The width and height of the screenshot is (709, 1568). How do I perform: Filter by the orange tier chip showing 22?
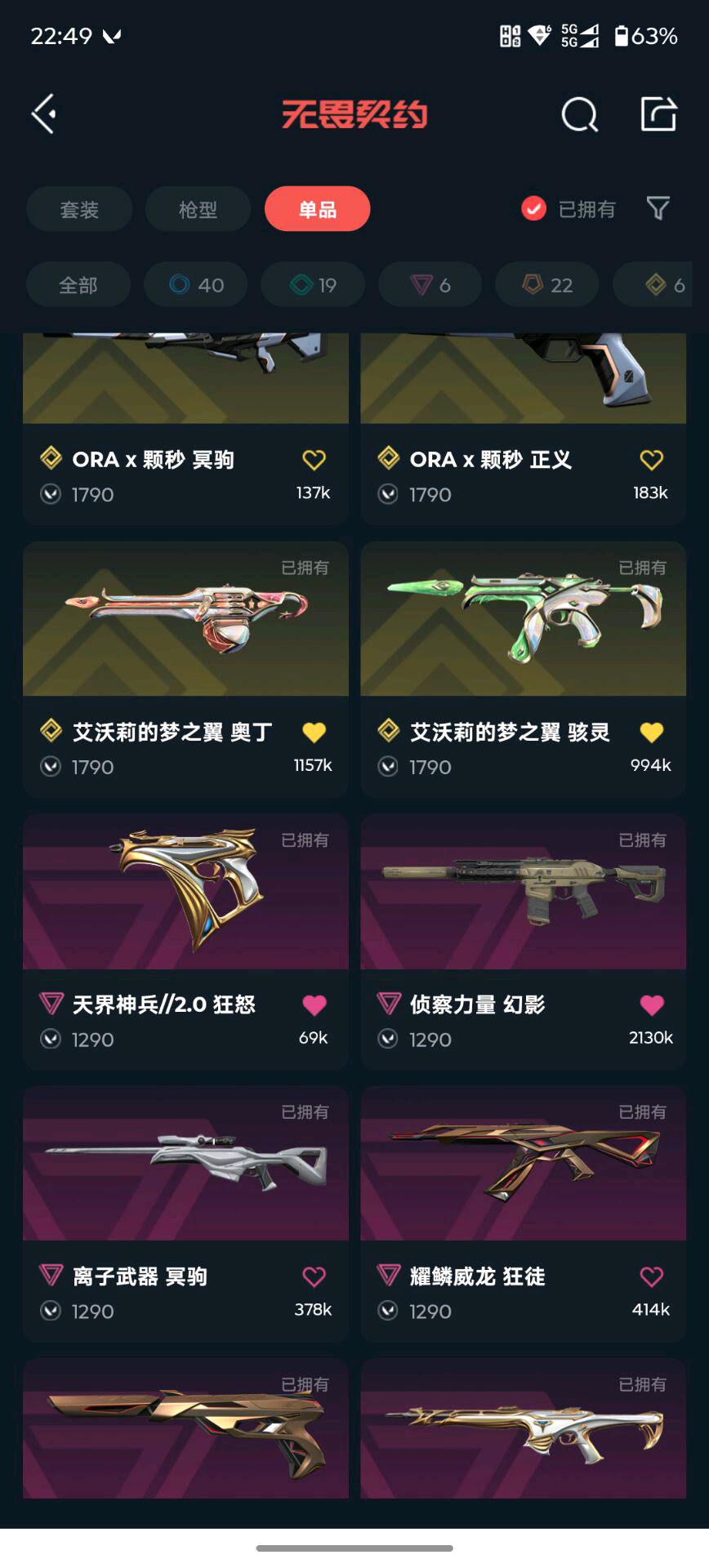pyautogui.click(x=547, y=285)
